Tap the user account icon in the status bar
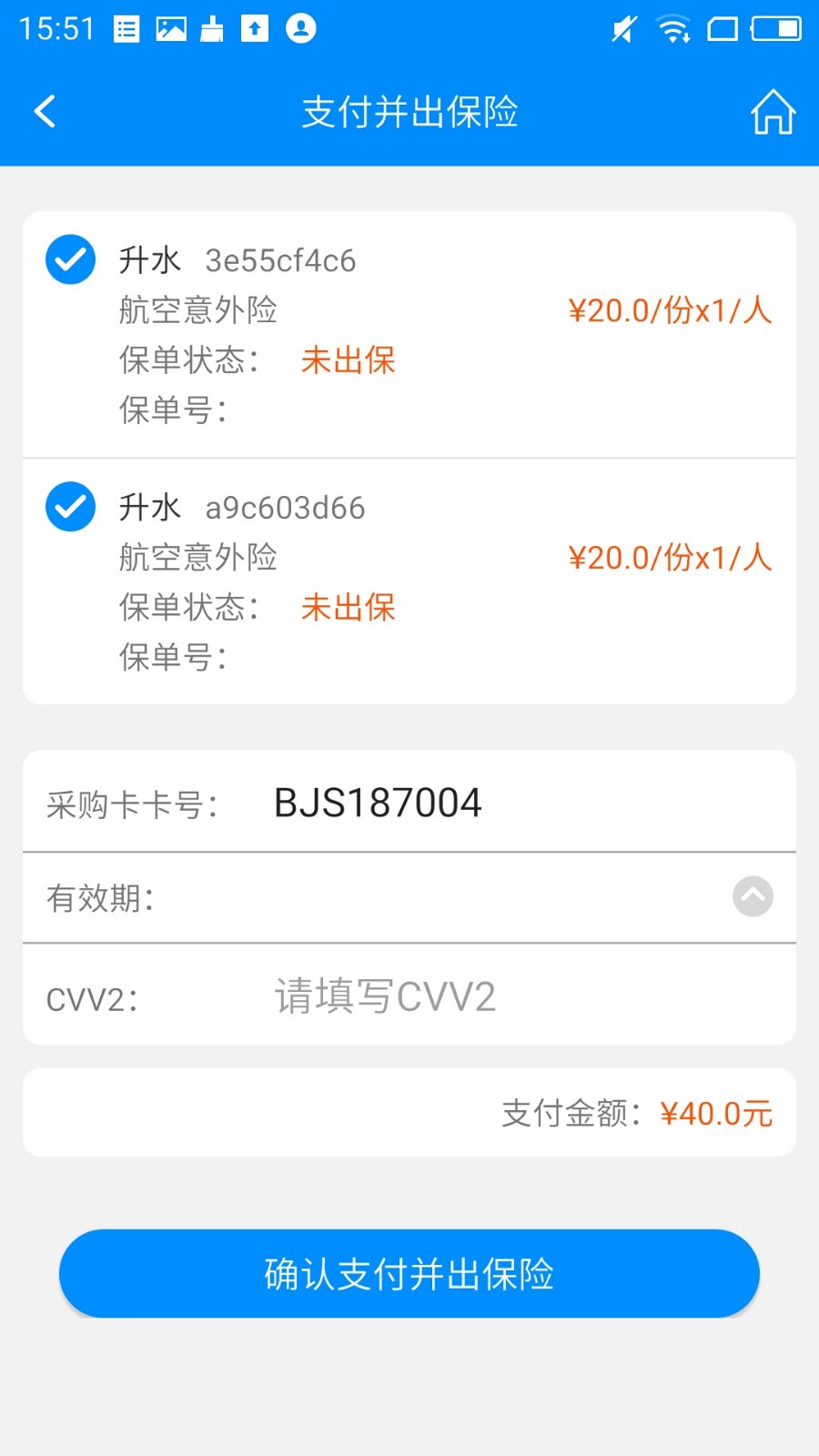 298,27
